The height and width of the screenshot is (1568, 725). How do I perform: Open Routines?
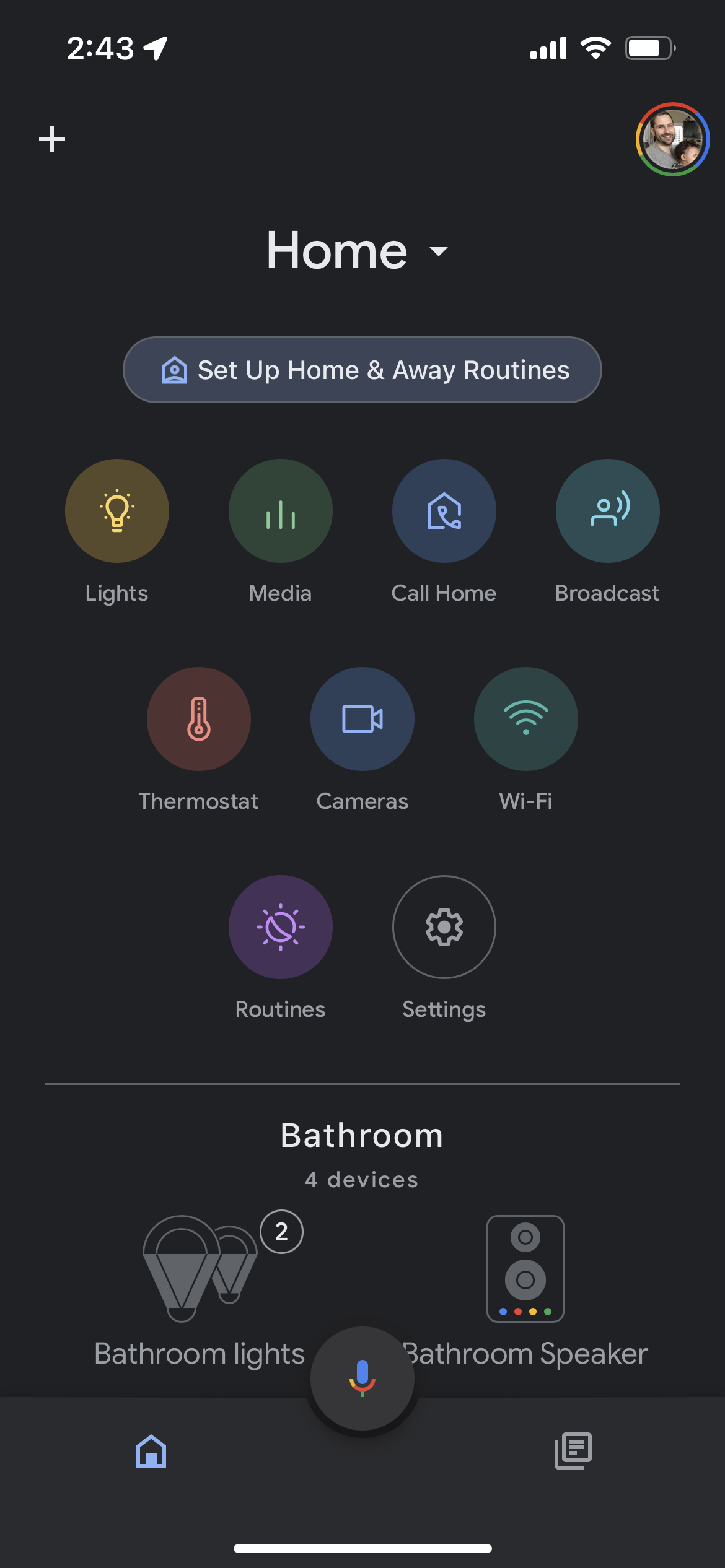pos(281,927)
